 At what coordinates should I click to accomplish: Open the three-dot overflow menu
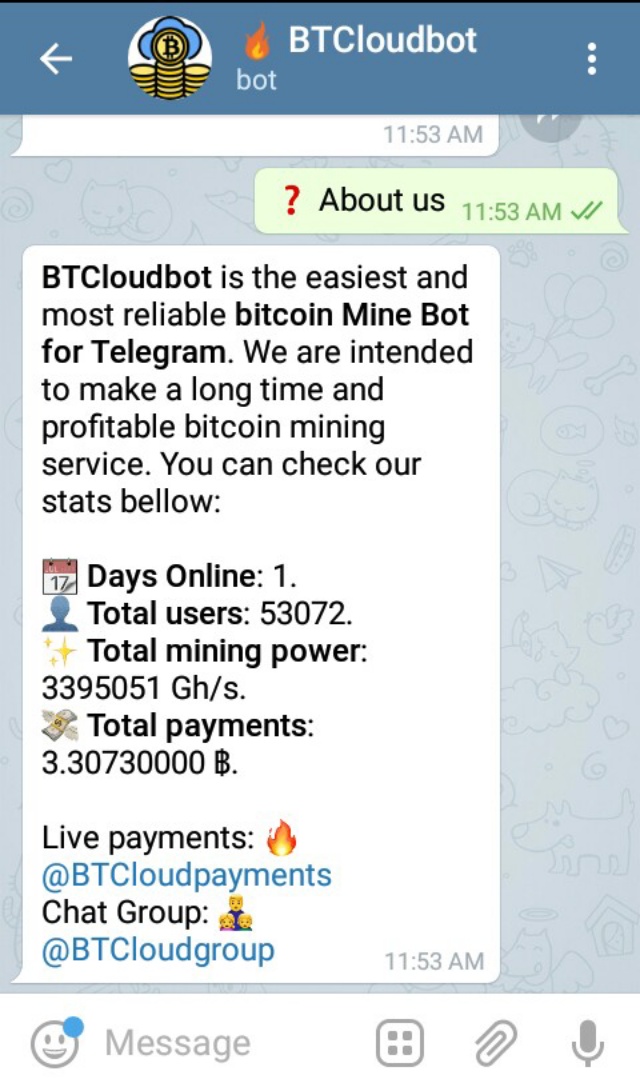(x=592, y=59)
